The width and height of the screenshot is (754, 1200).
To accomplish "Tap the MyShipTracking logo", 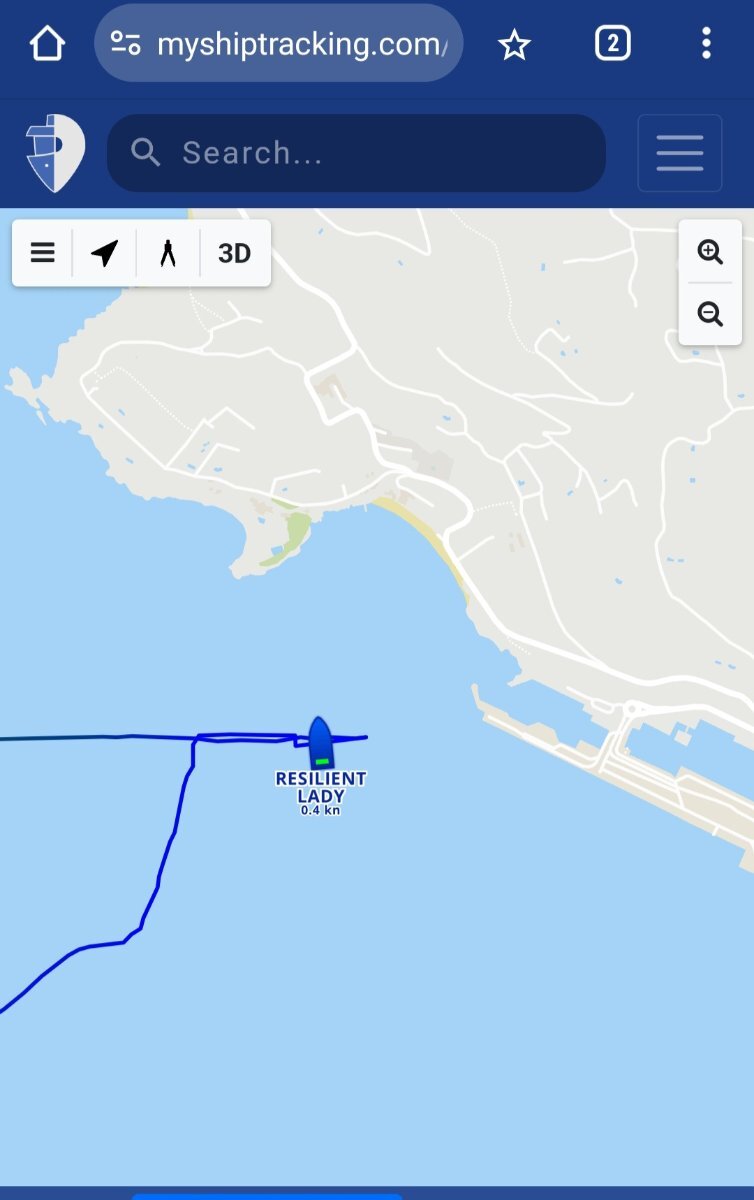I will [55, 153].
